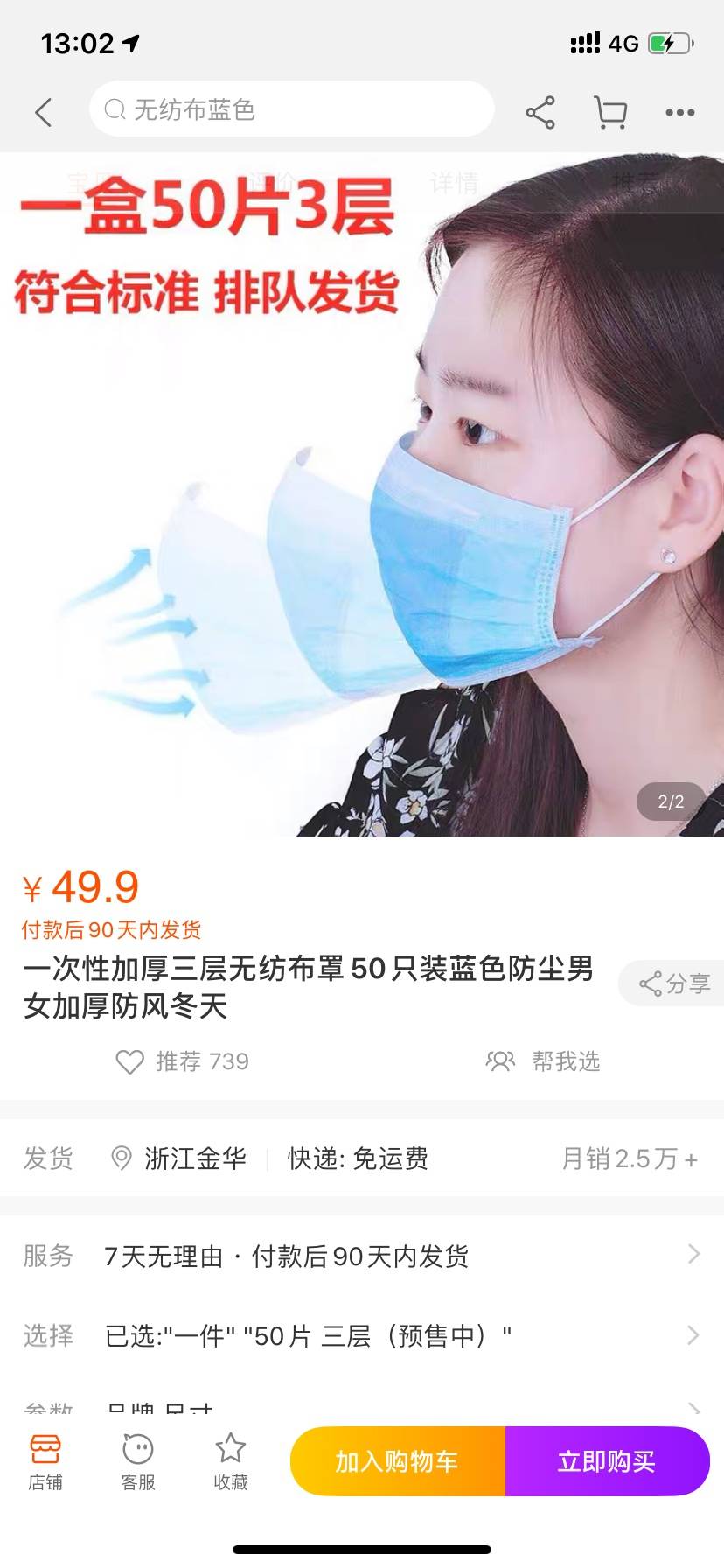Open the 参数 parameters row
Viewport: 724px width, 1568px height.
coord(362,1407)
